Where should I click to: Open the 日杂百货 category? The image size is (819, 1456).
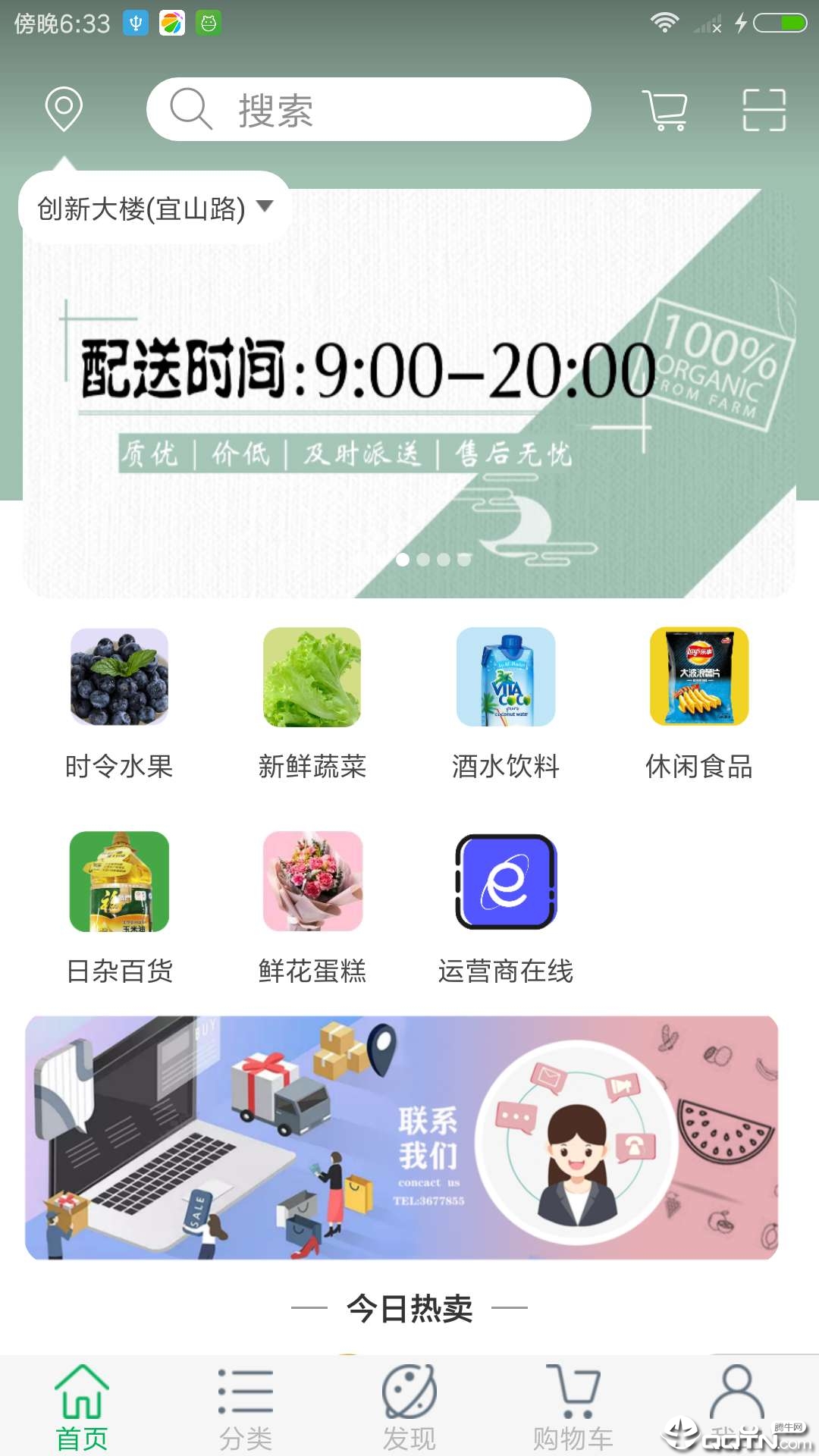(119, 907)
